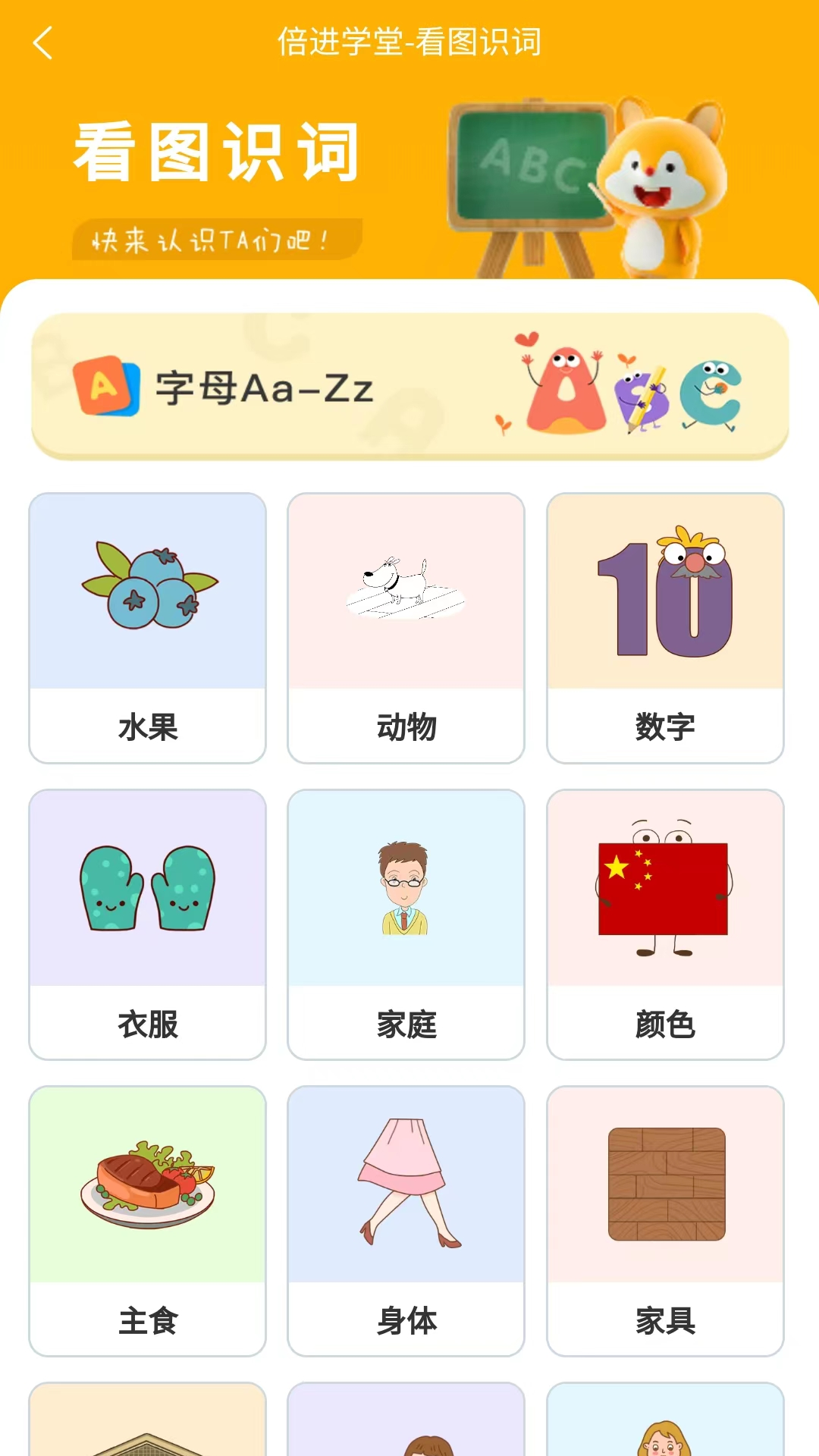Tap the 身体 body card
819x1456 pixels.
click(406, 1221)
